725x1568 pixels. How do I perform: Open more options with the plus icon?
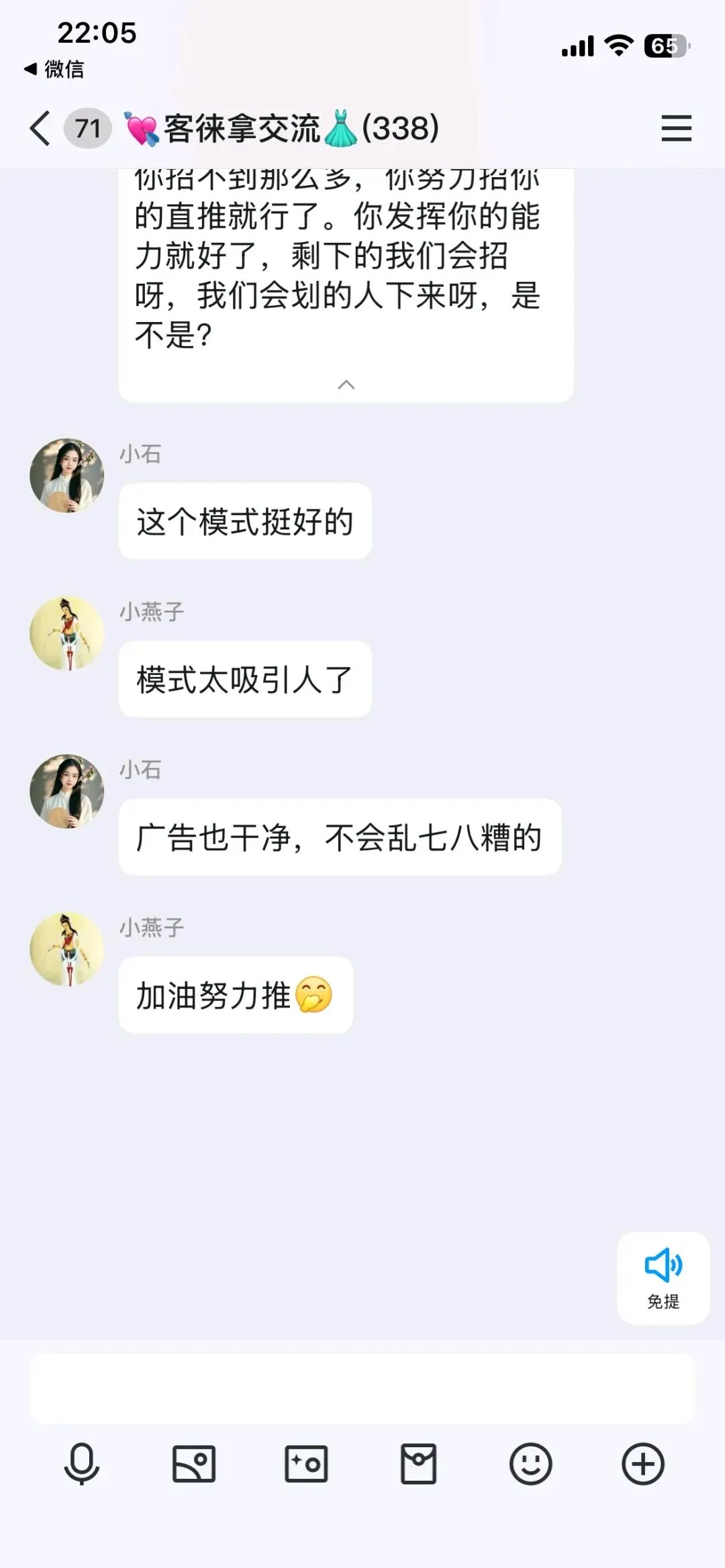[x=643, y=1463]
